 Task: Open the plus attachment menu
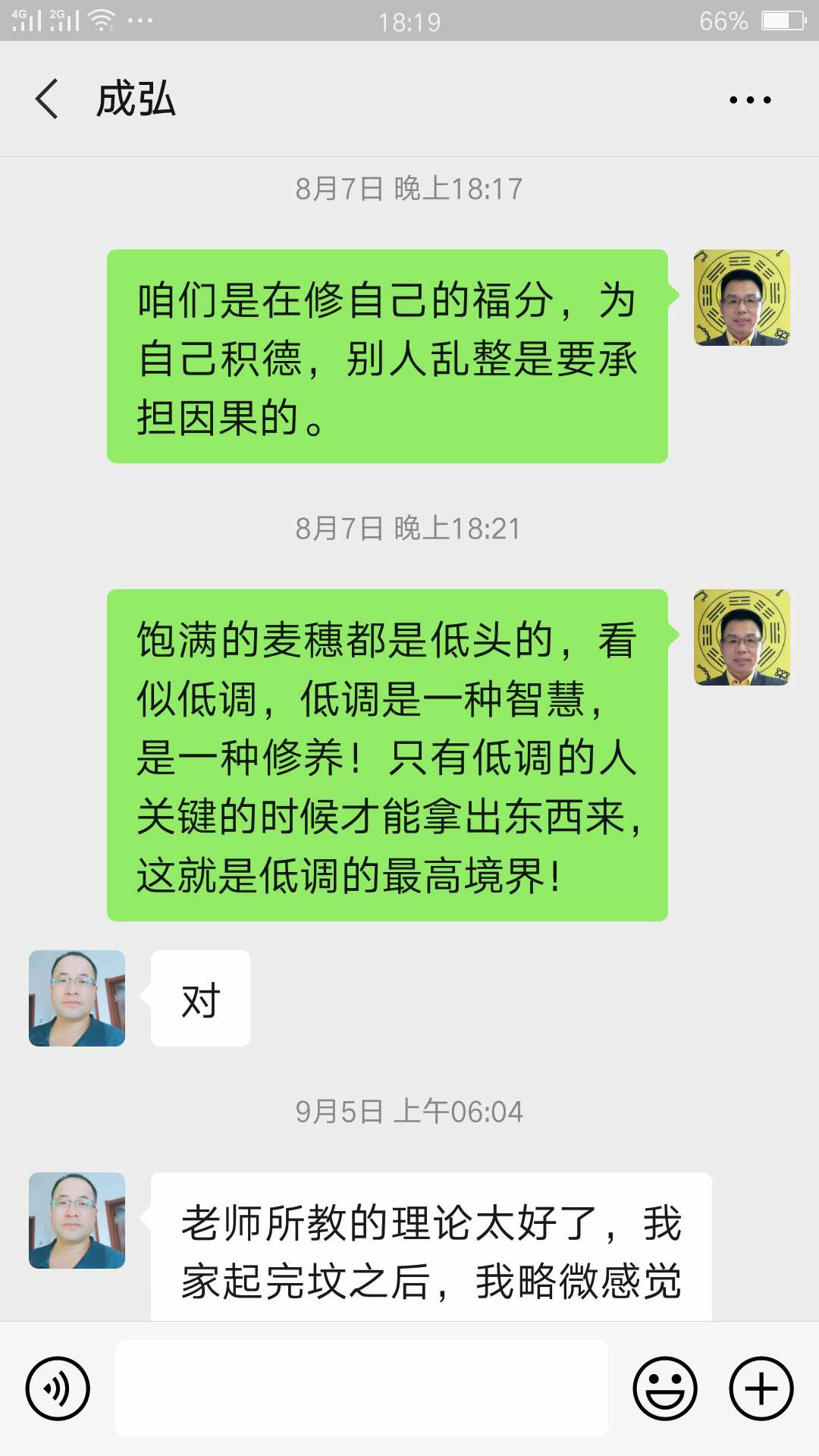click(761, 1388)
